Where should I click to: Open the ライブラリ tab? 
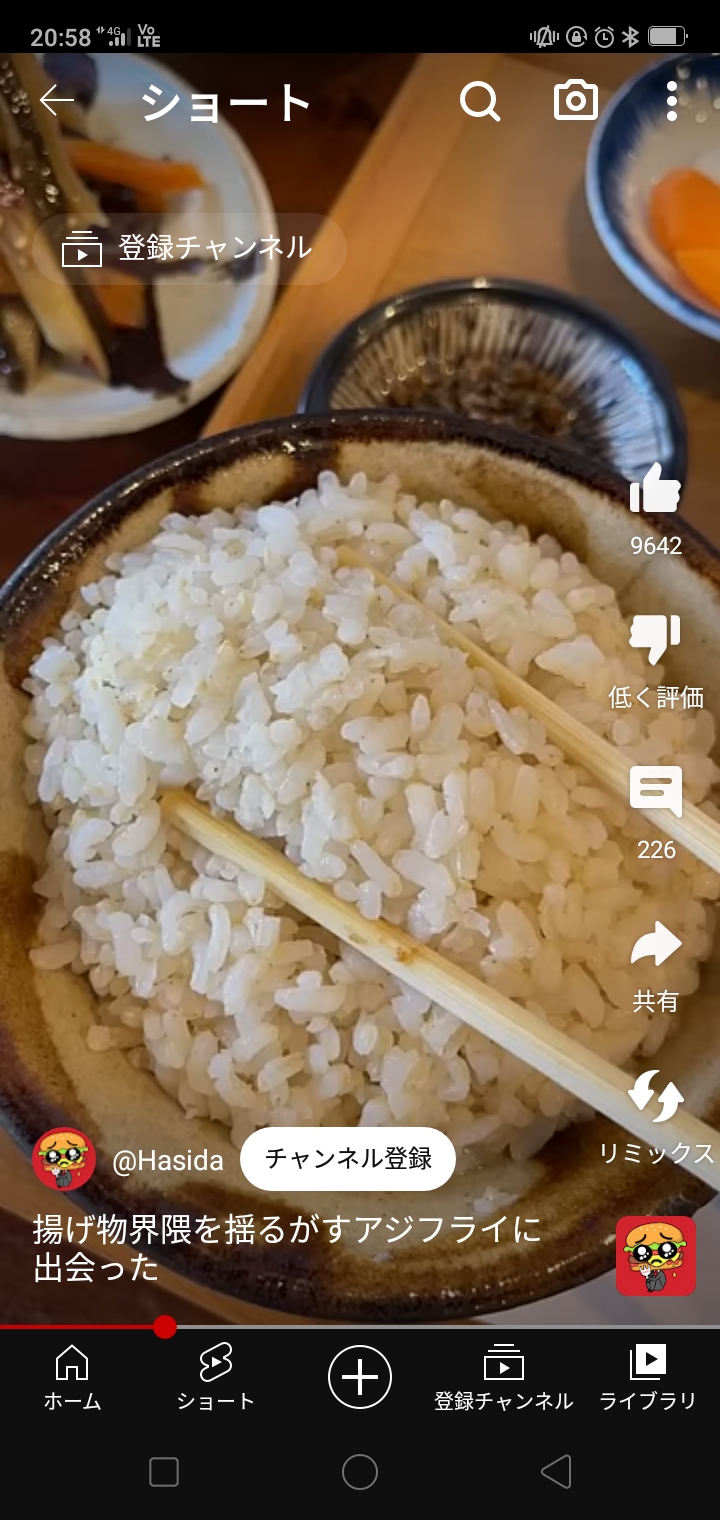point(647,1376)
